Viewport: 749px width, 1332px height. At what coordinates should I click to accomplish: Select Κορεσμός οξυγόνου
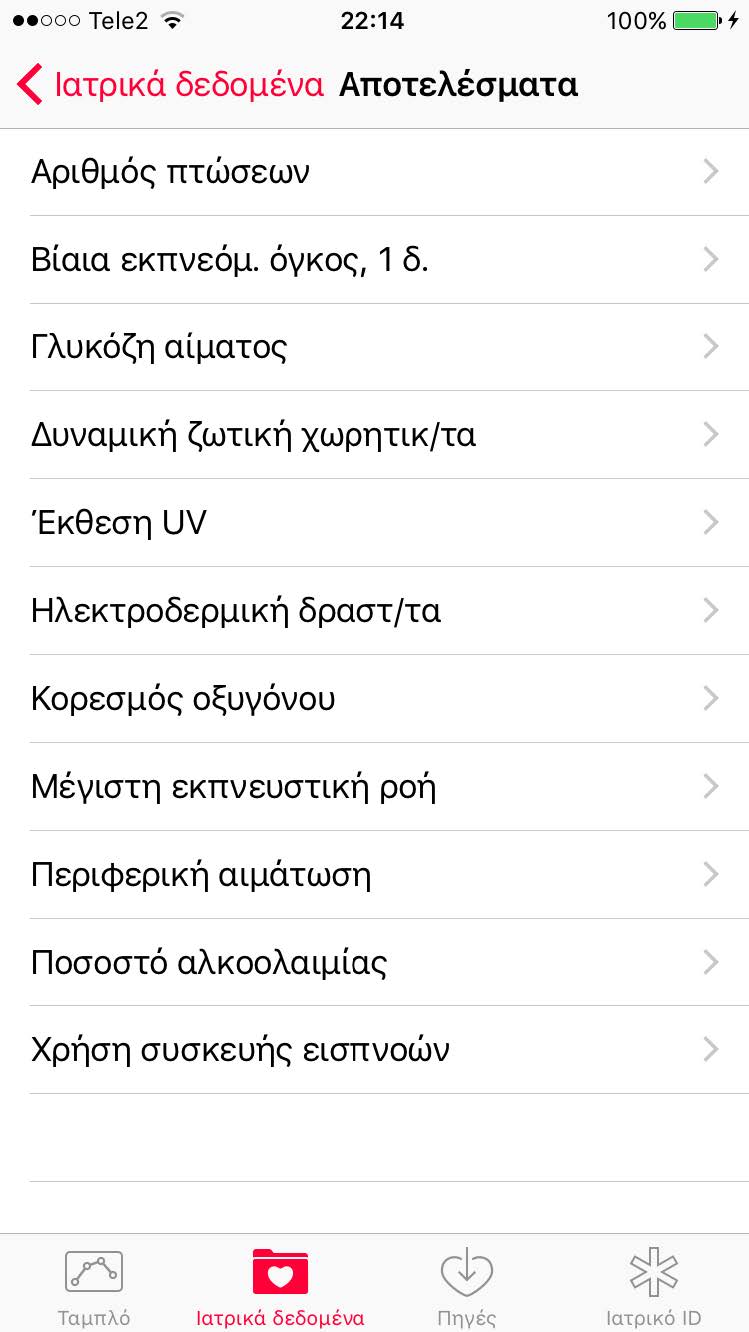point(374,698)
